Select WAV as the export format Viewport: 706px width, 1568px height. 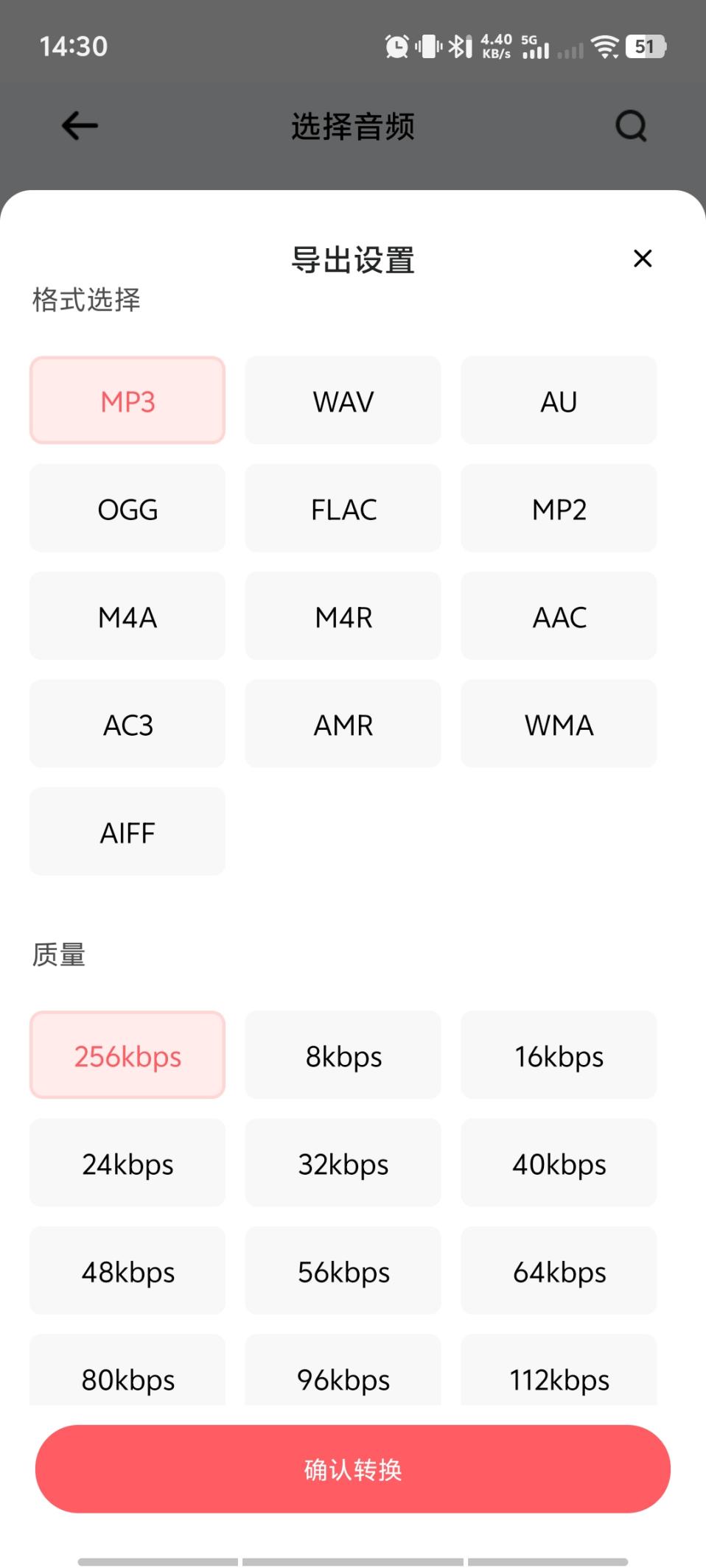coord(343,401)
